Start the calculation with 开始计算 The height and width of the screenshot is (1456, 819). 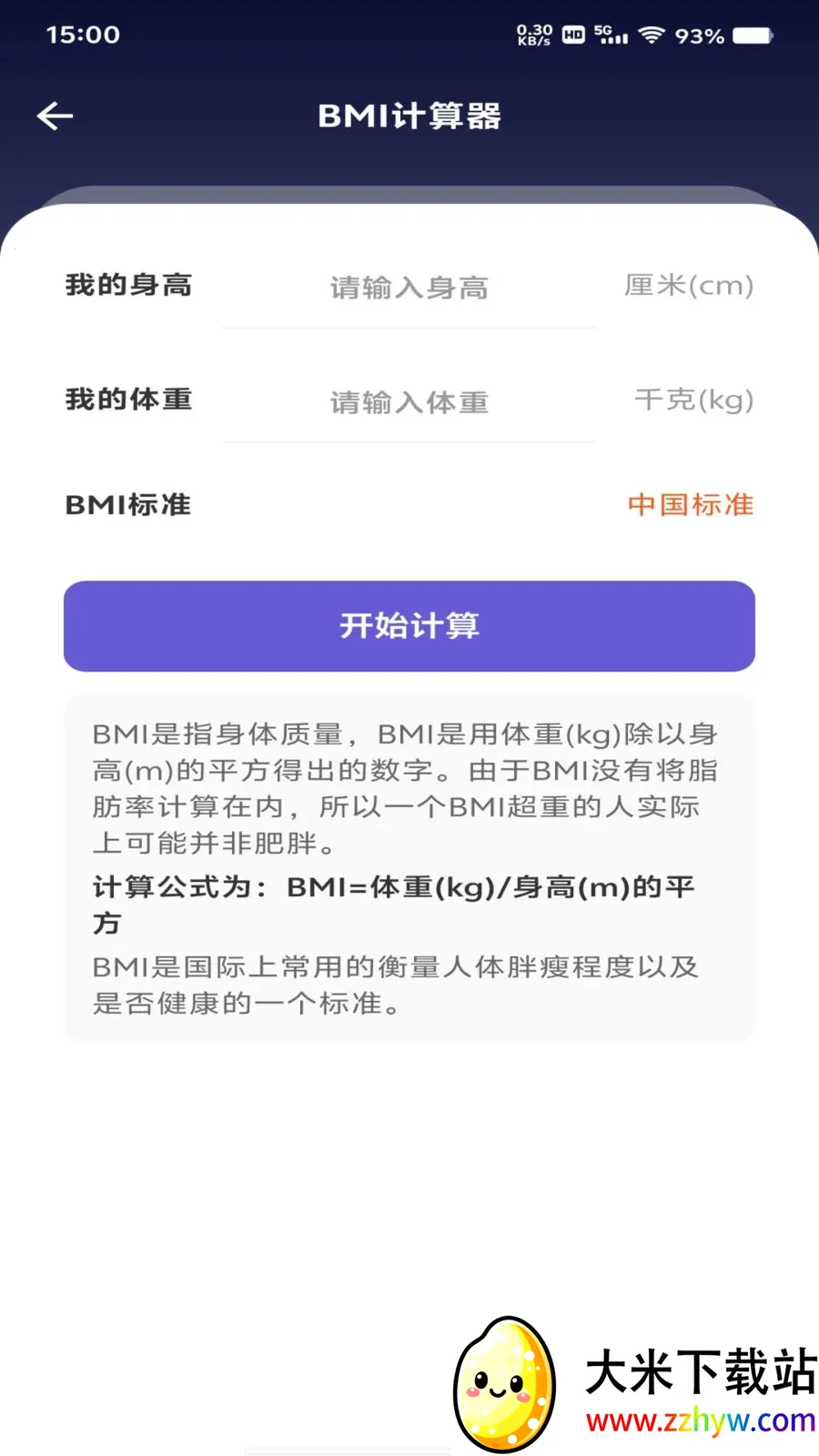[x=409, y=626]
